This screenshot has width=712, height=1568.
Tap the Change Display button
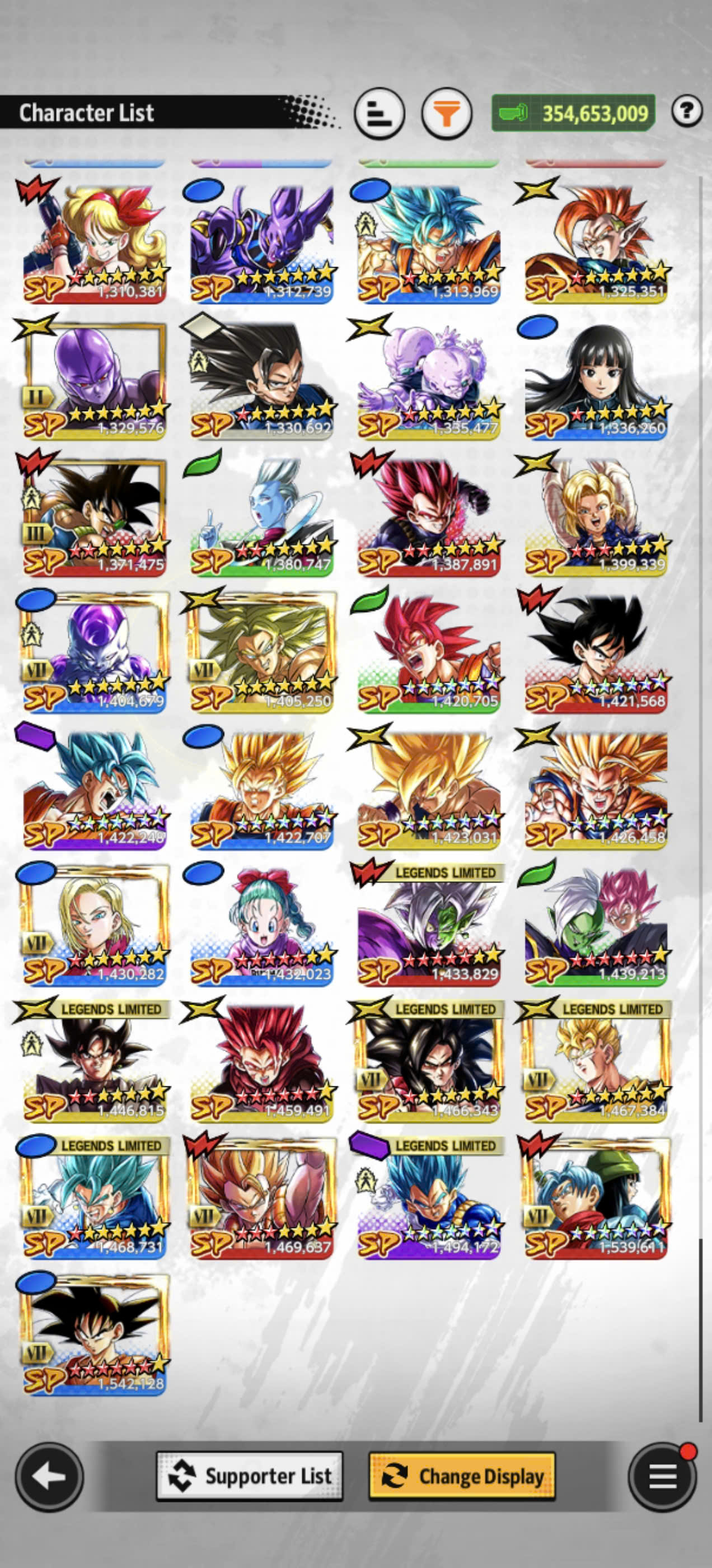pos(462,1476)
